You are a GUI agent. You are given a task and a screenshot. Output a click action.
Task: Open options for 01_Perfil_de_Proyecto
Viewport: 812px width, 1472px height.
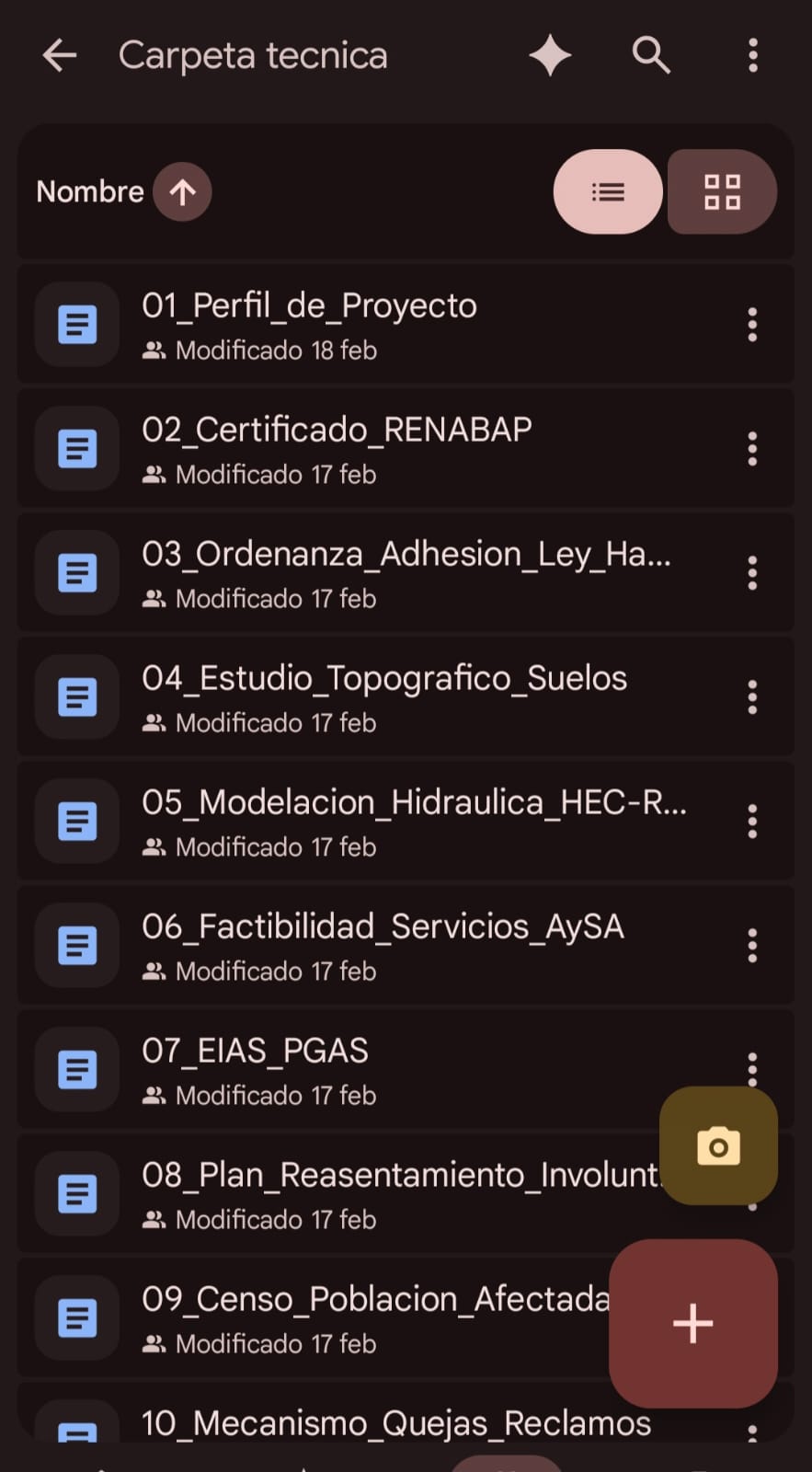click(x=752, y=325)
